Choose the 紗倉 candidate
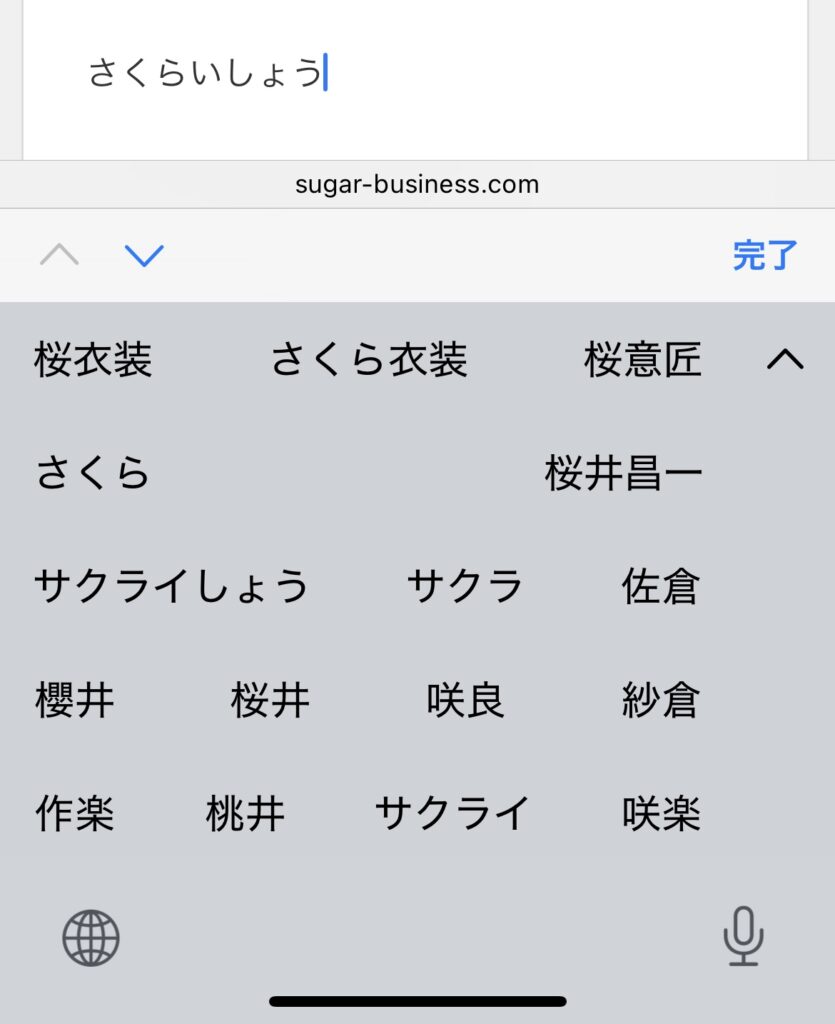Image resolution: width=835 pixels, height=1024 pixels. (x=660, y=700)
